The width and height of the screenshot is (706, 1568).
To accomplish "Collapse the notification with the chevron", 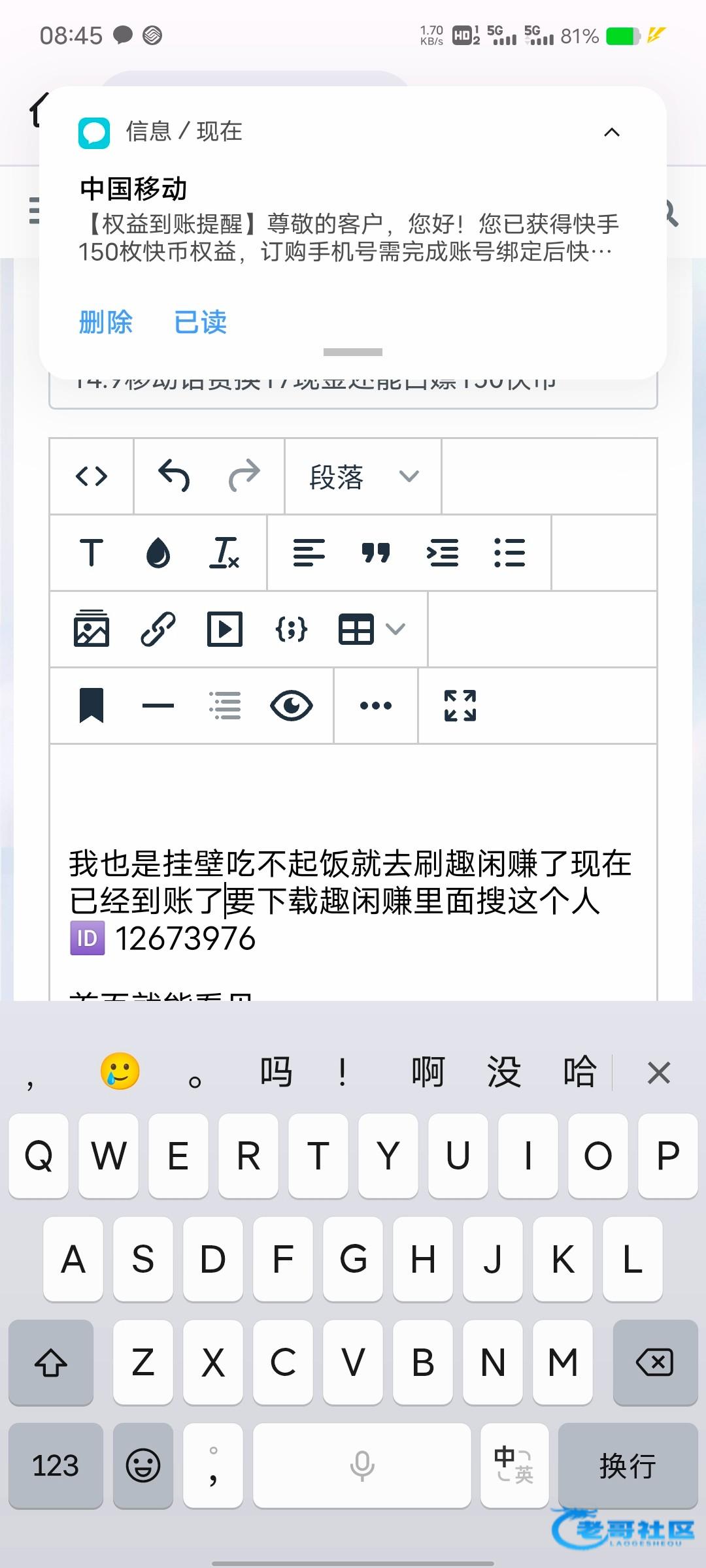I will 612,133.
